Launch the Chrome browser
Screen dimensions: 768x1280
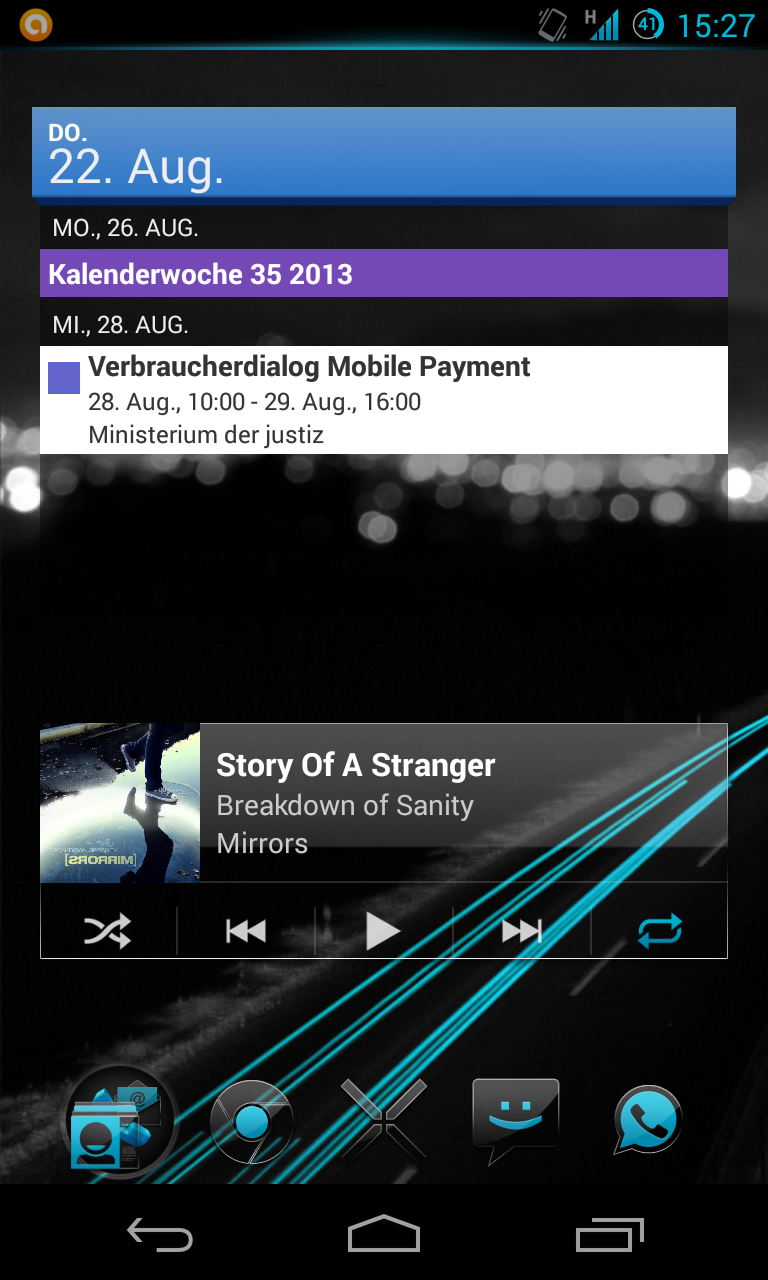tap(251, 1122)
